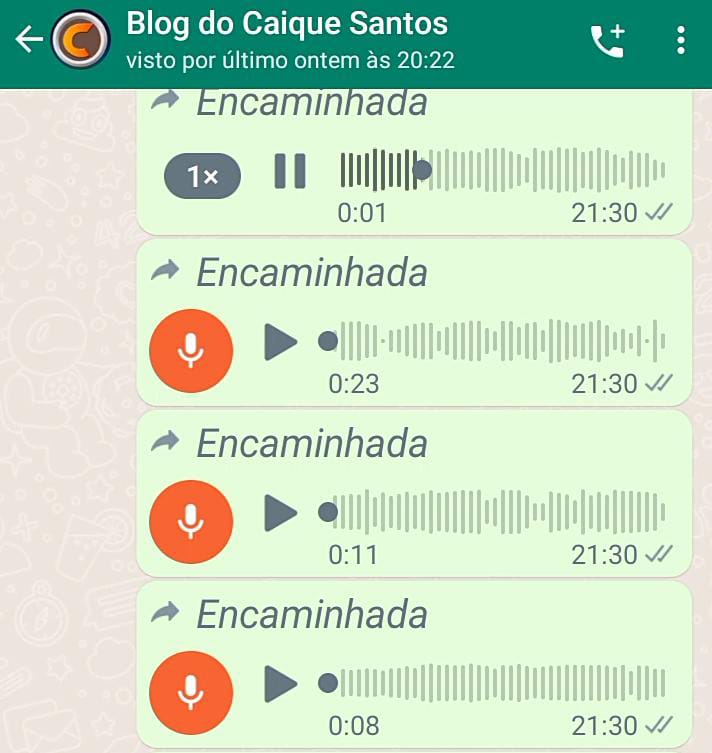This screenshot has height=753, width=712.
Task: Play the 0:11 voice message
Action: (281, 513)
